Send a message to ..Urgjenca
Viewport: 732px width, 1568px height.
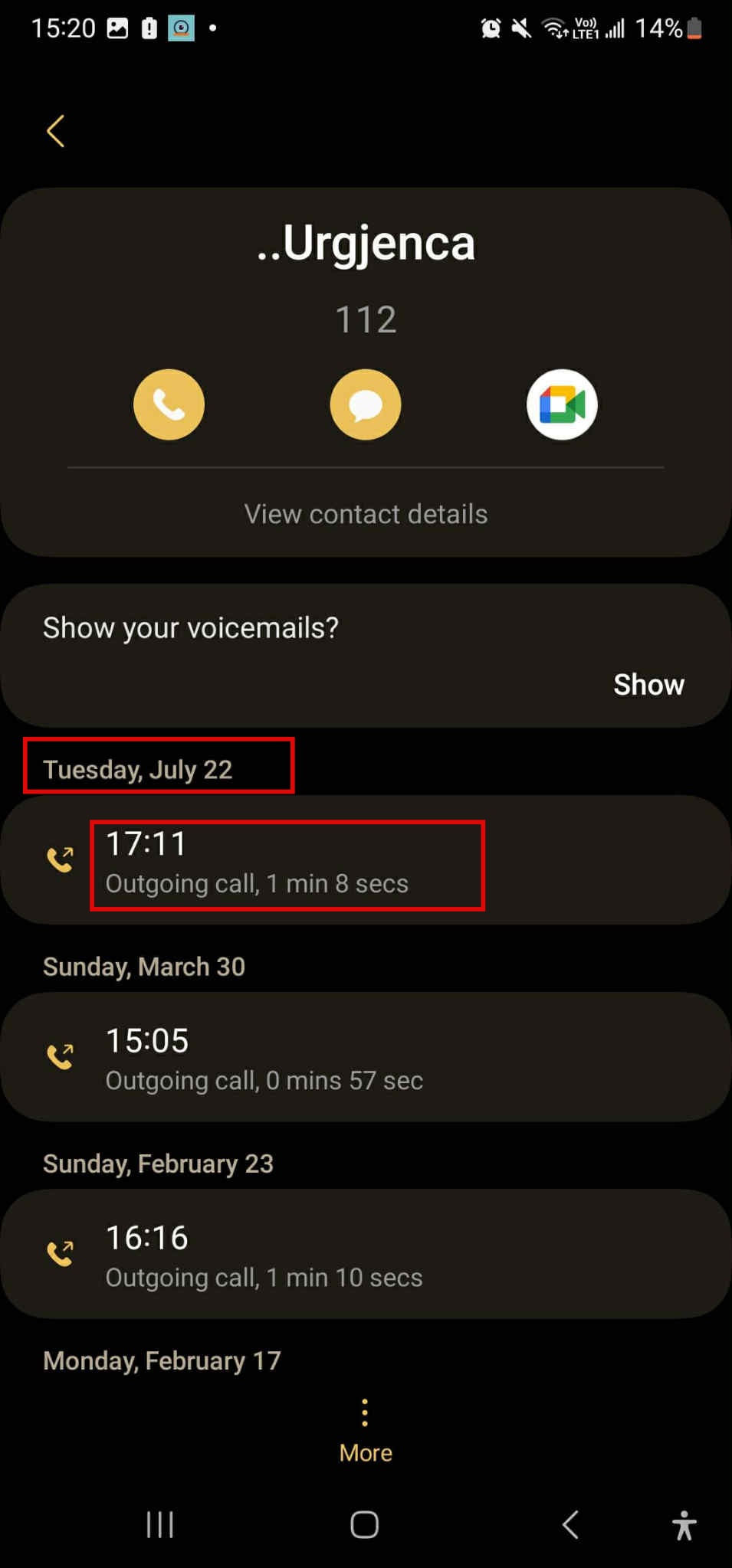[366, 404]
